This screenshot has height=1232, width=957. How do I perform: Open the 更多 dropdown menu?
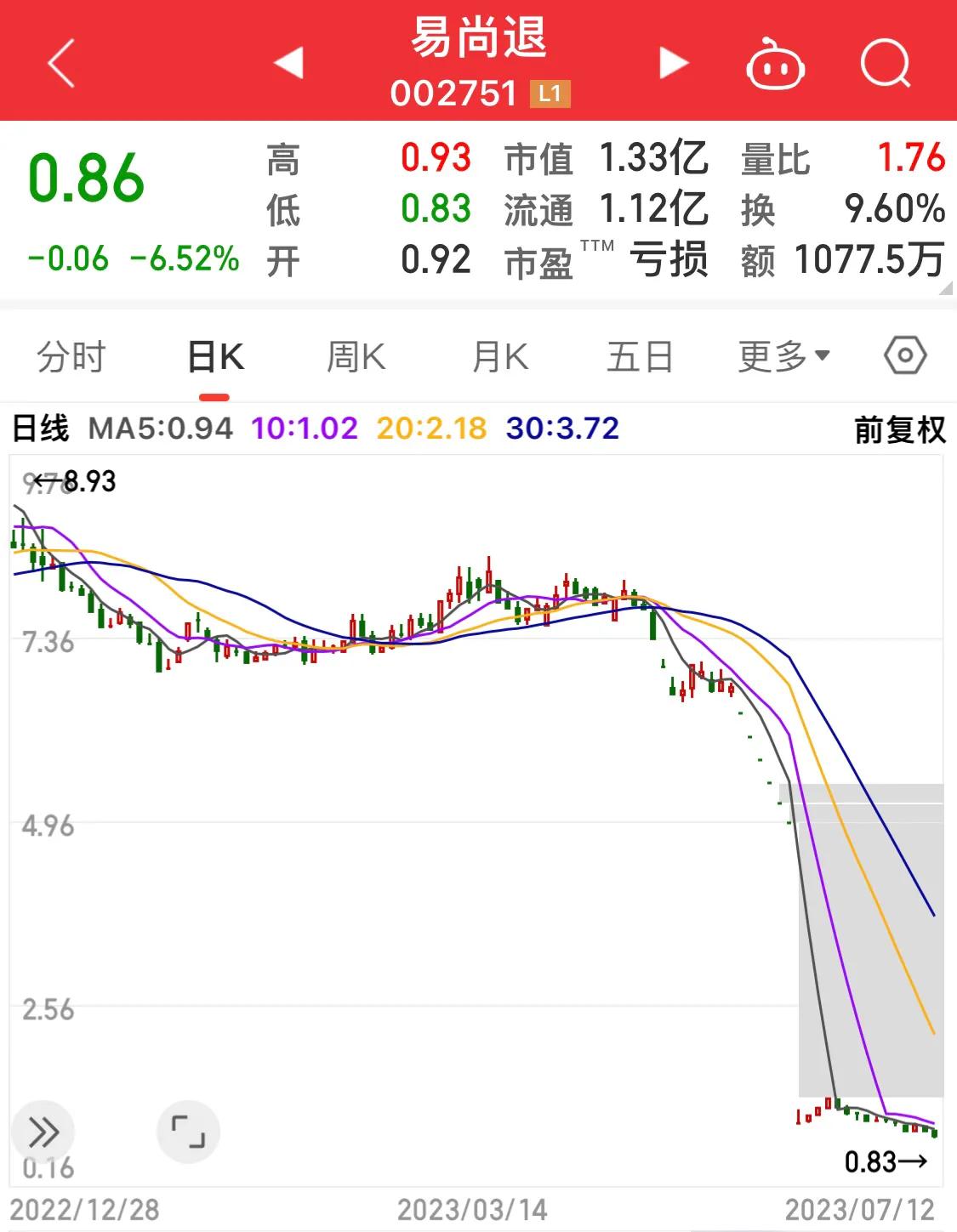click(x=782, y=356)
